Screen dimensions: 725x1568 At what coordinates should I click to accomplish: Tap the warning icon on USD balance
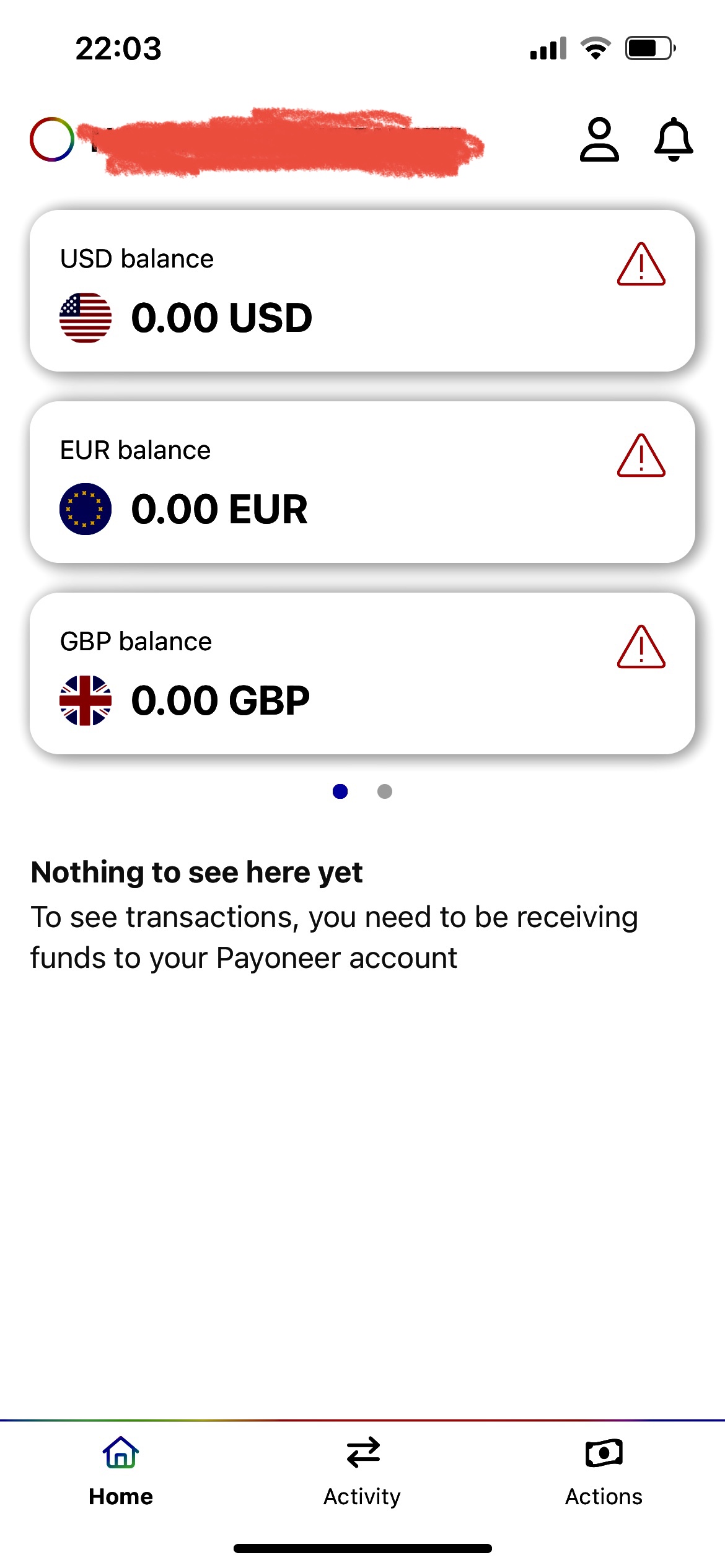click(641, 264)
